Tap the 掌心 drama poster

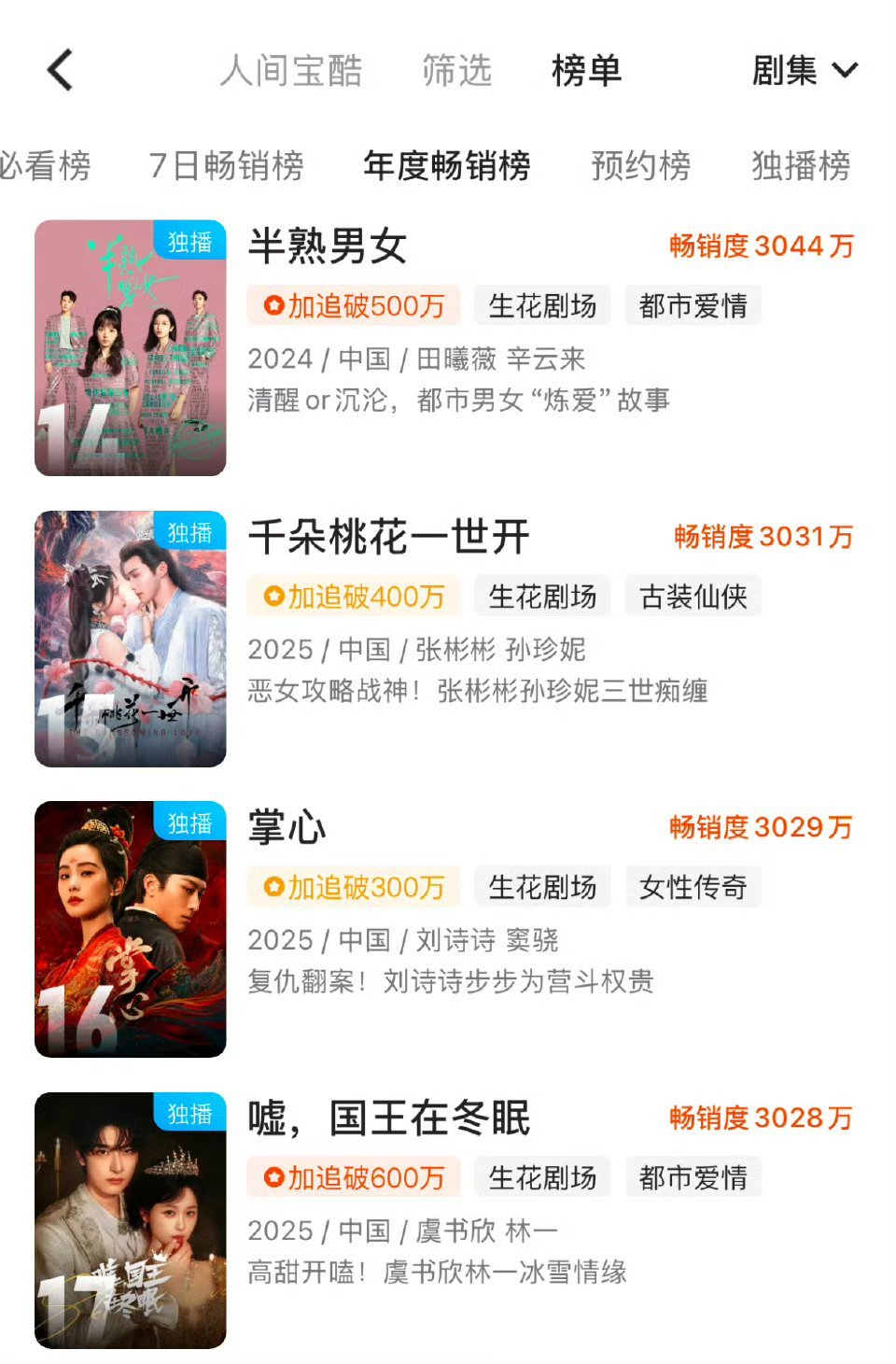(131, 929)
